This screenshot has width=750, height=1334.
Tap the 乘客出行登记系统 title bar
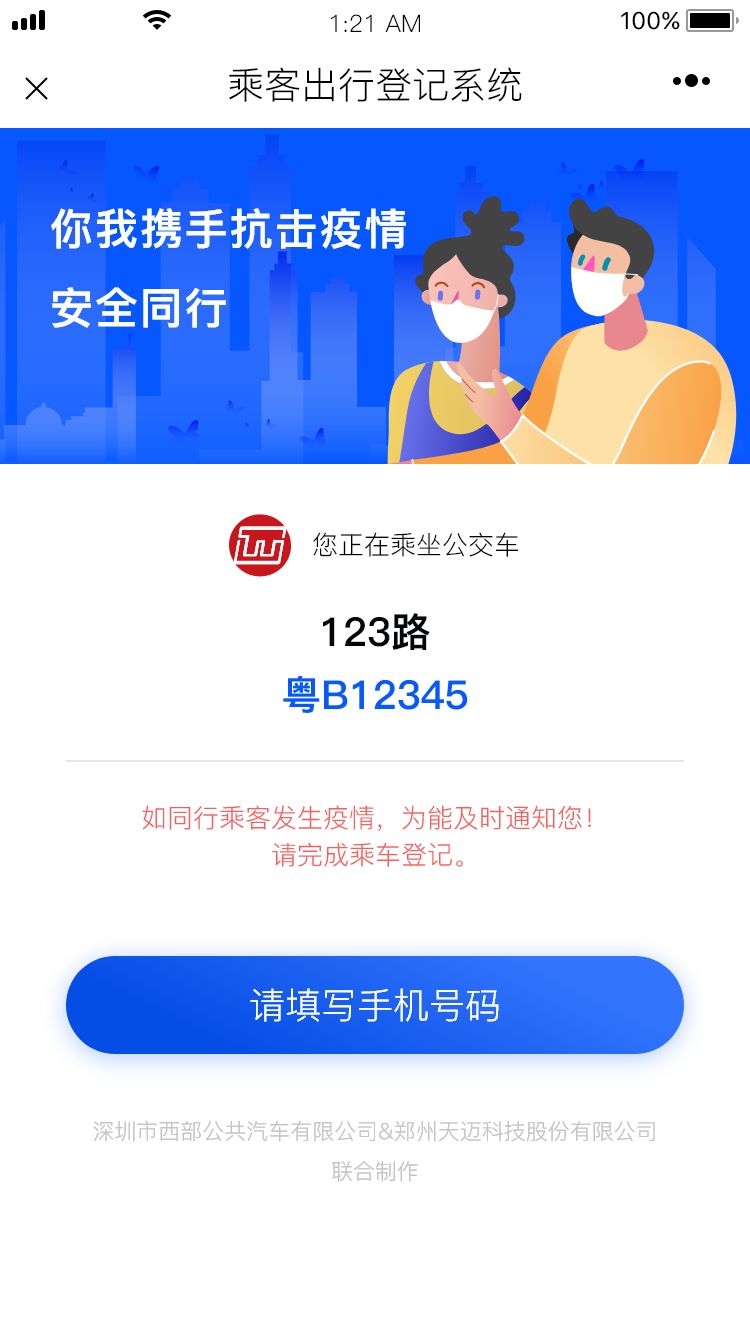pos(375,88)
